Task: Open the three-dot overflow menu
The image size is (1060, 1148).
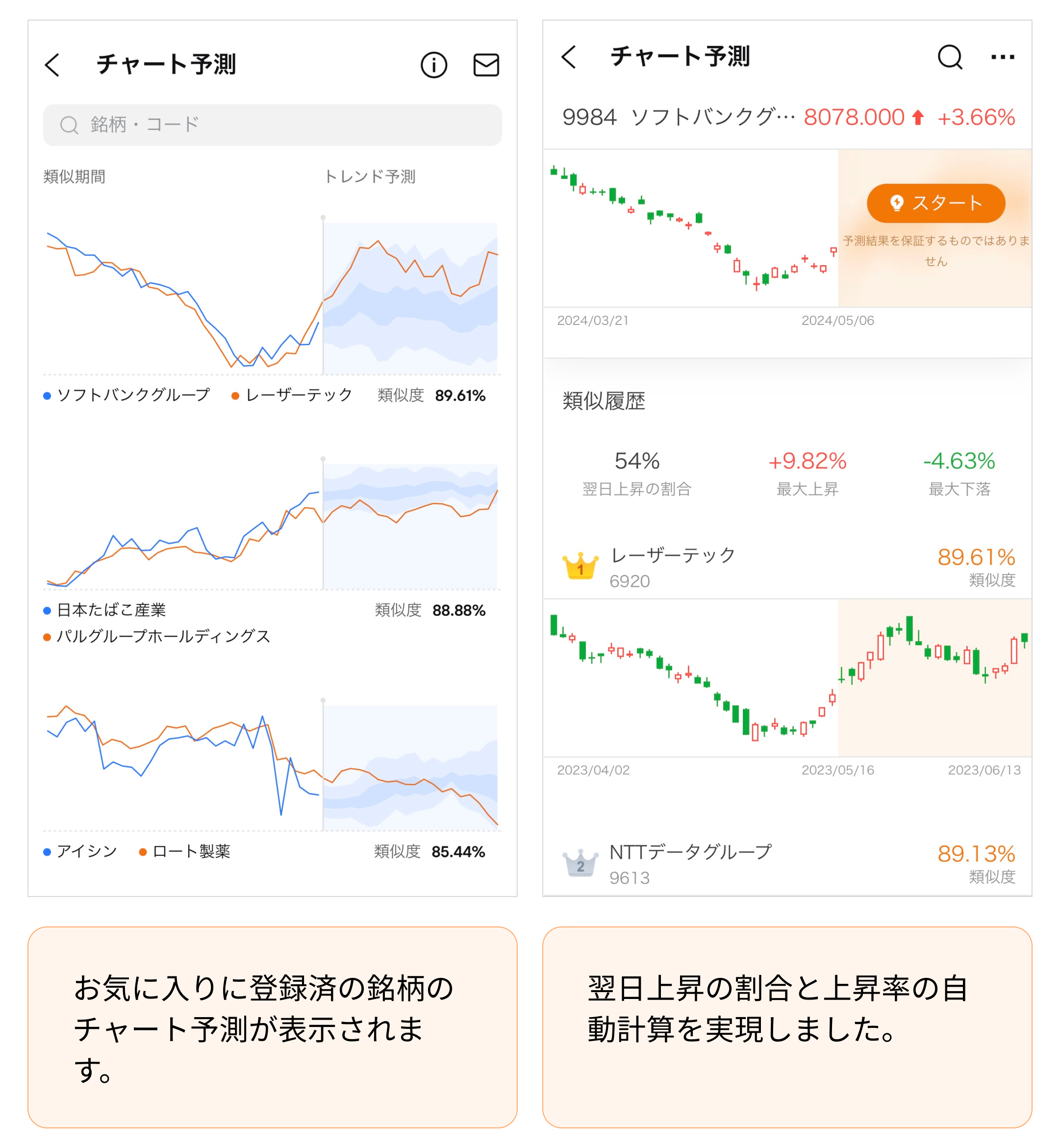Action: tap(1003, 57)
